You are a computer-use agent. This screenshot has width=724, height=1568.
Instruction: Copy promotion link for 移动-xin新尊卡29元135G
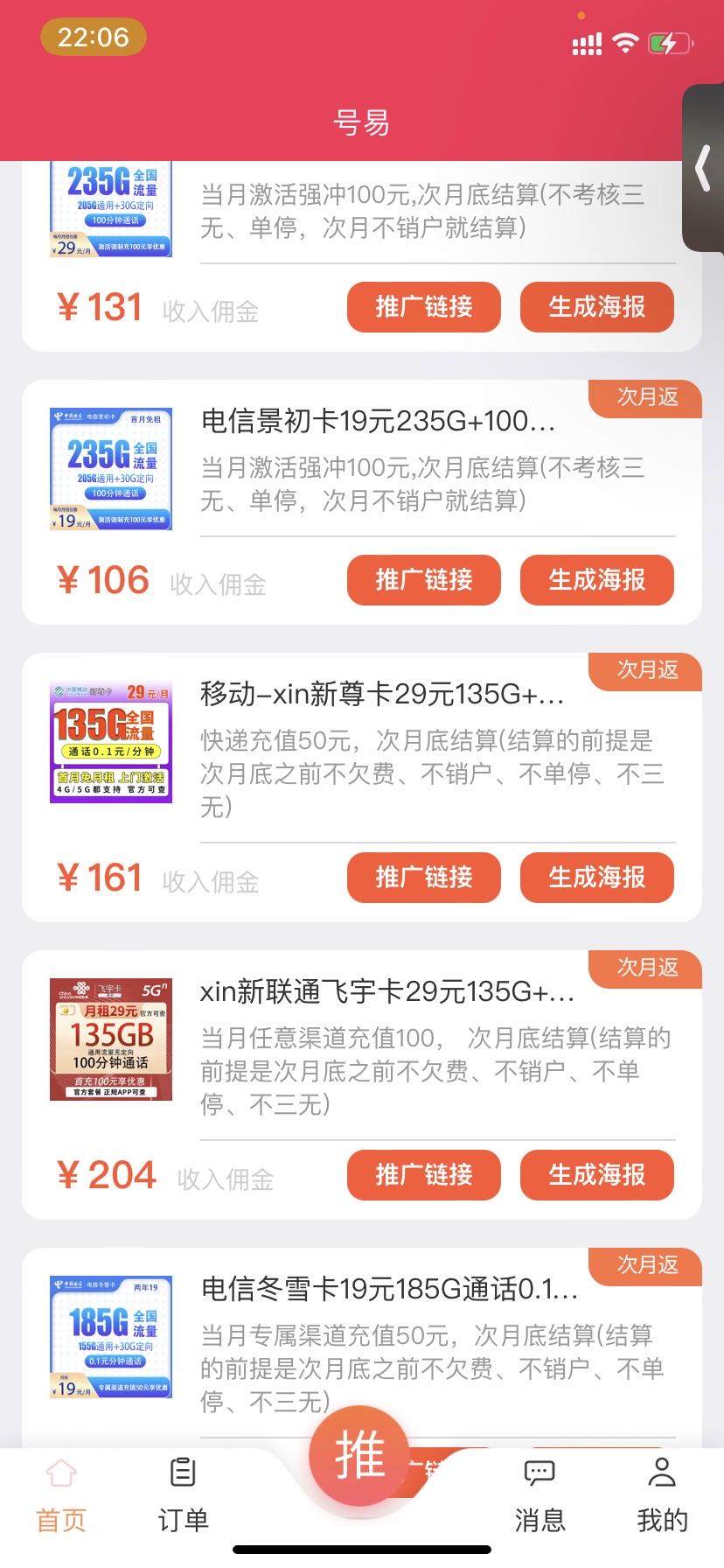tap(423, 878)
